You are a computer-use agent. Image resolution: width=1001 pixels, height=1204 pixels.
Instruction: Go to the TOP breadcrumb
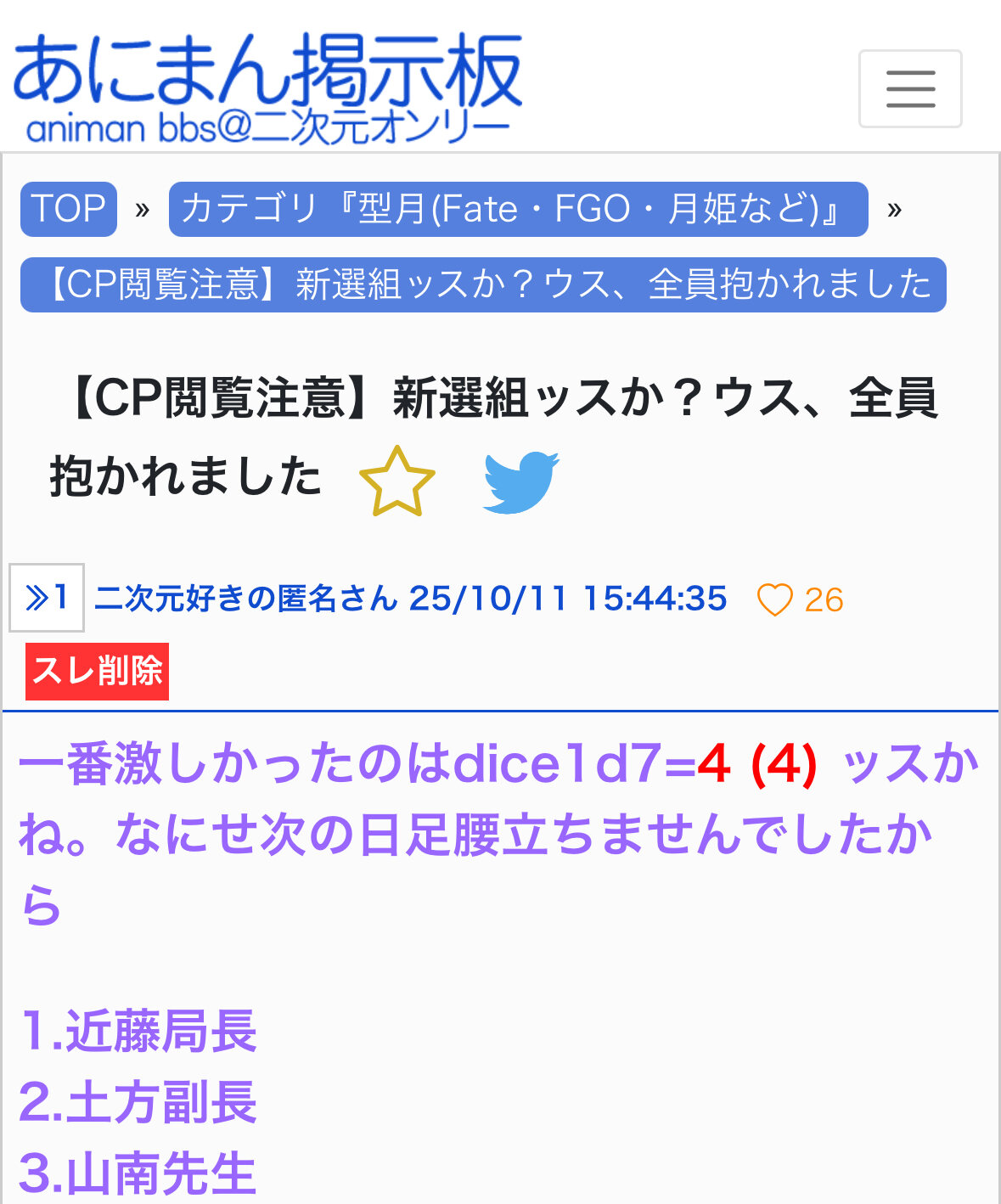click(69, 209)
